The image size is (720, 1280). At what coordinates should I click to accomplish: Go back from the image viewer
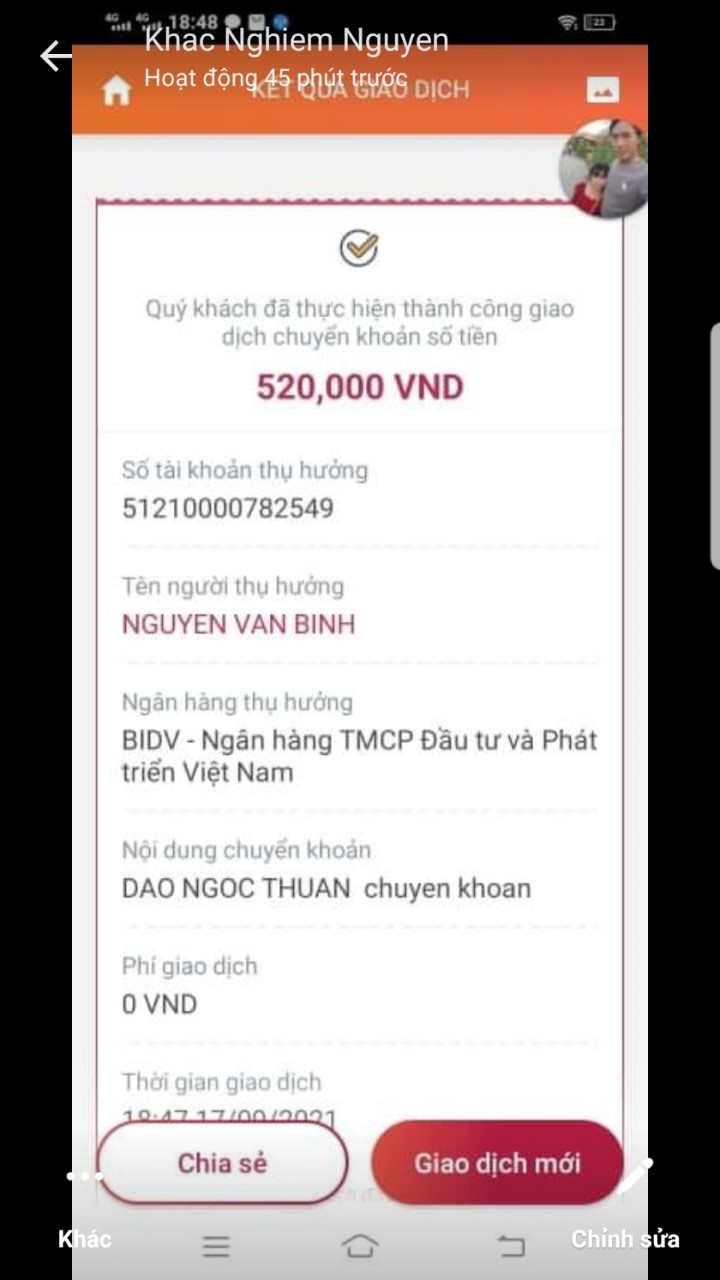pyautogui.click(x=55, y=57)
